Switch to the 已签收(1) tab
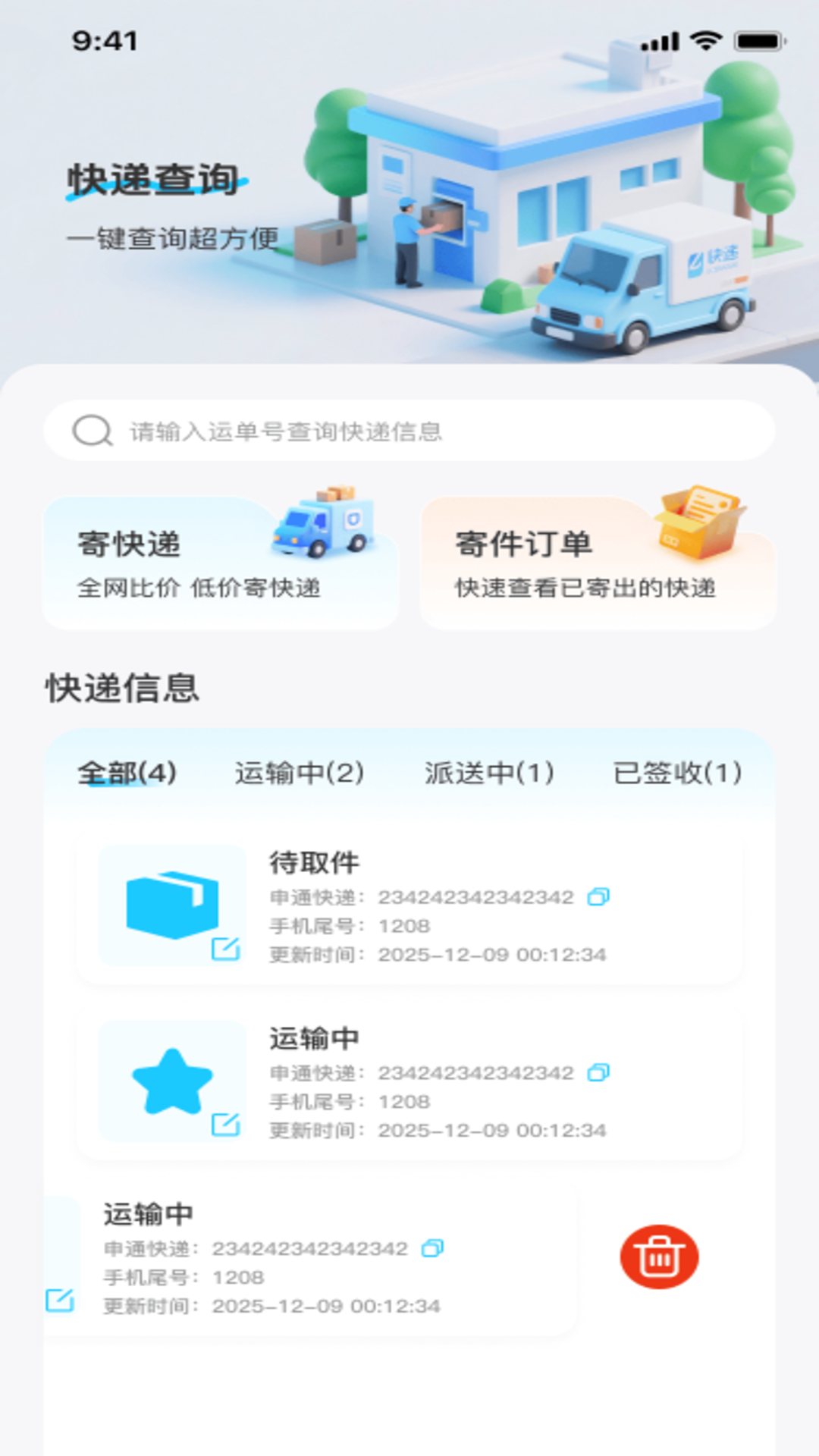 point(677,773)
